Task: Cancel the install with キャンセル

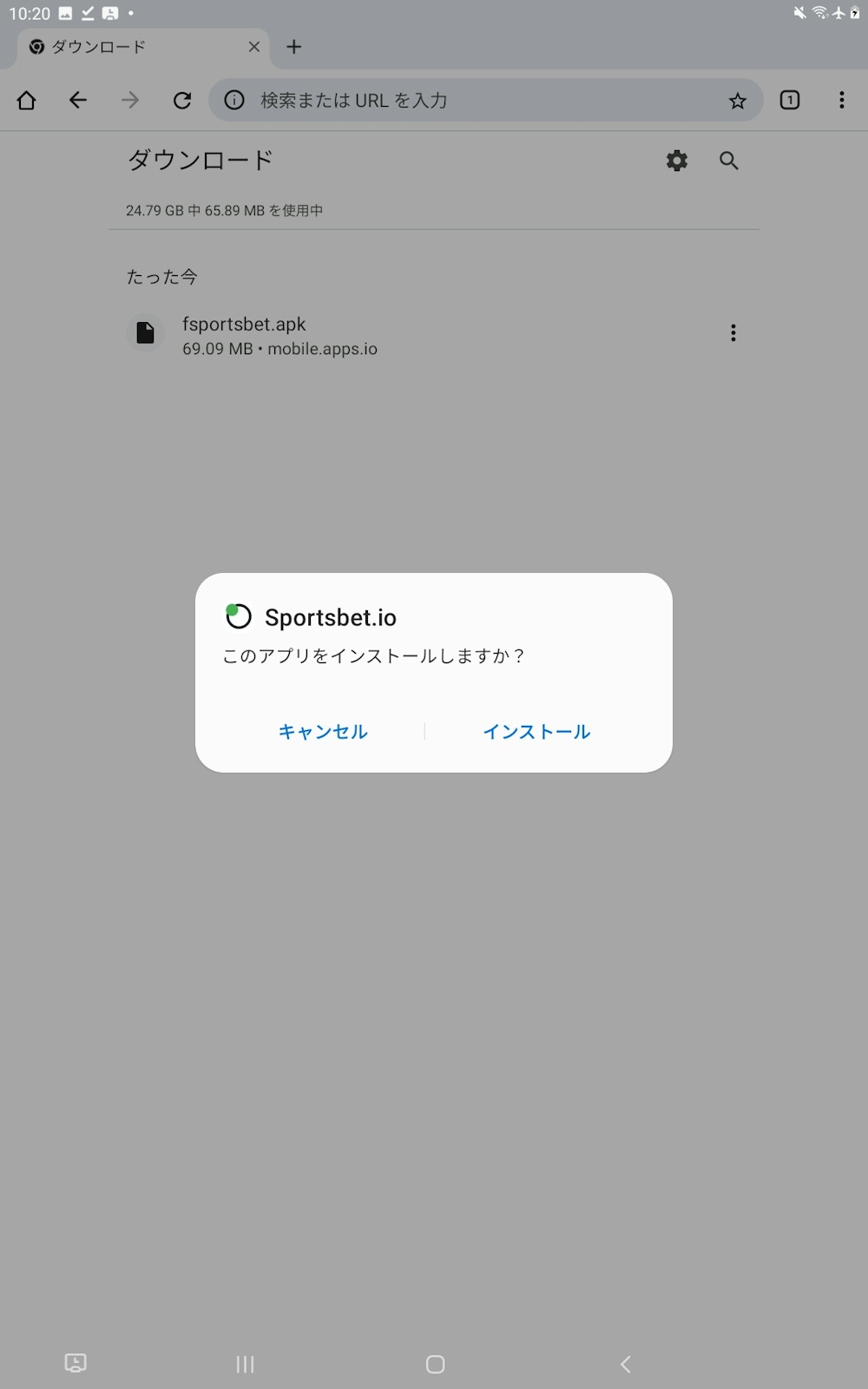Action: (323, 732)
